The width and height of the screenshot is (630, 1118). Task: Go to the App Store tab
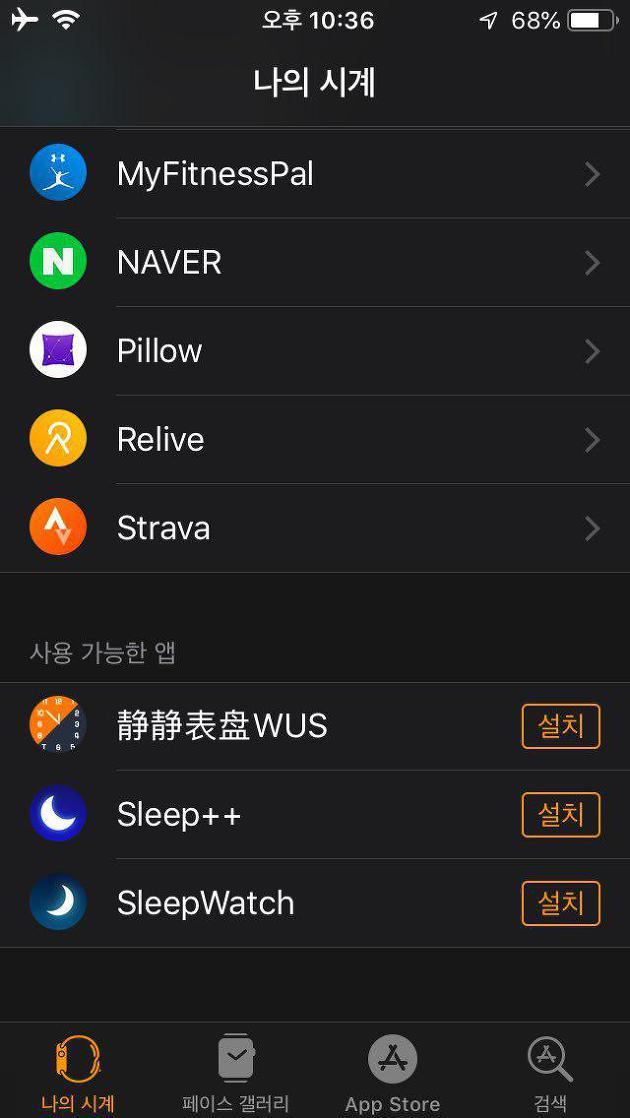point(392,1073)
